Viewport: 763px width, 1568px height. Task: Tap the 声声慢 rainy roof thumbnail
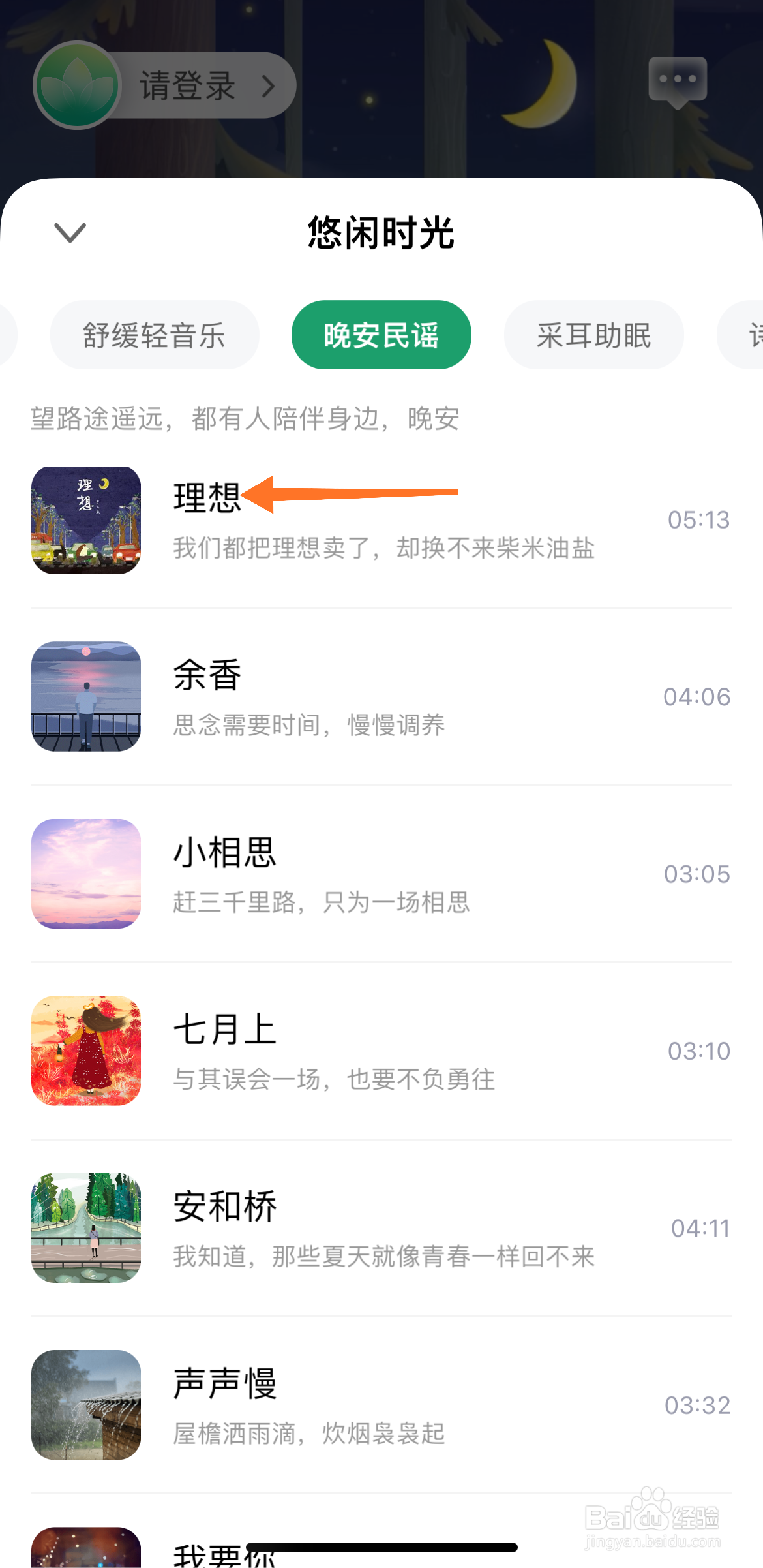pyautogui.click(x=85, y=1406)
